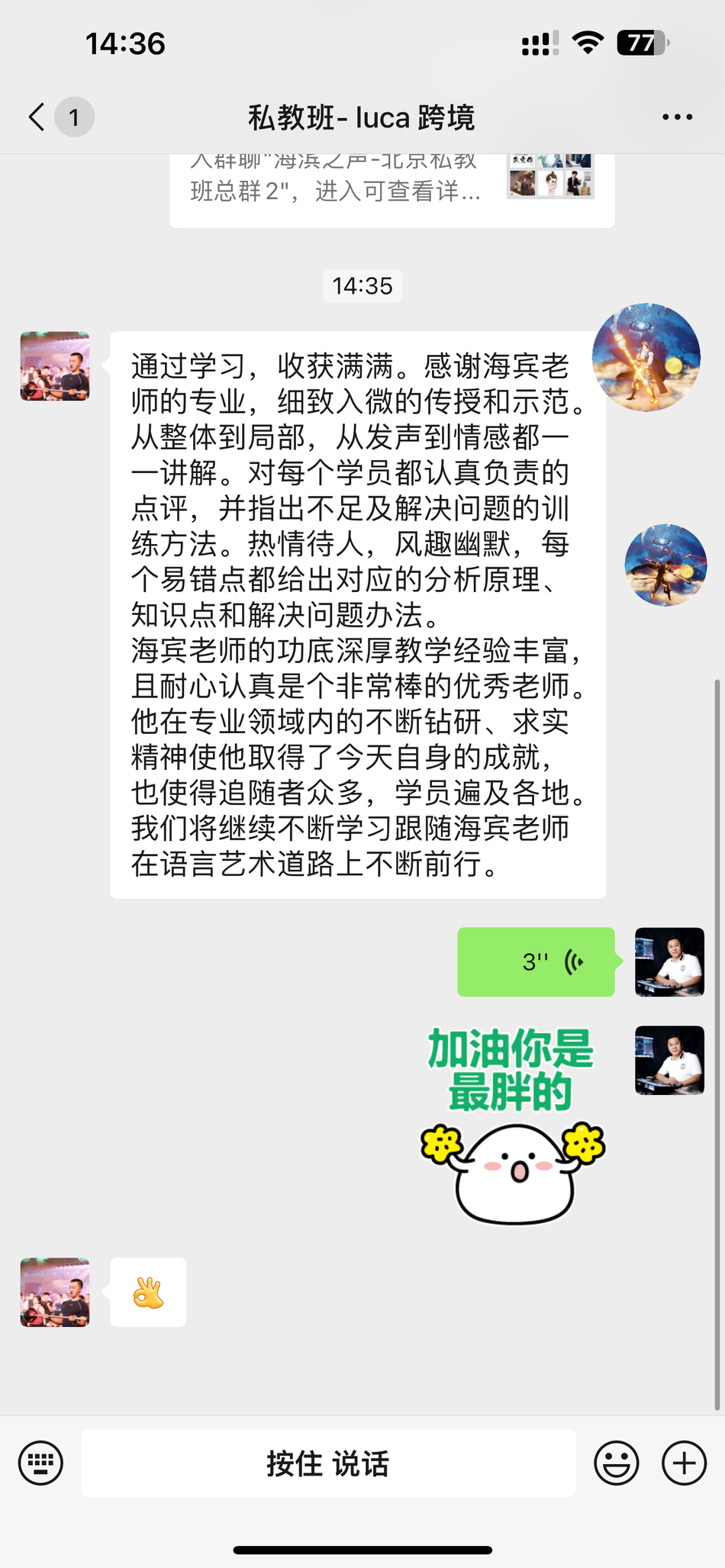Viewport: 725px width, 1568px height.
Task: Open the chat info overflow menu
Action: pos(677,118)
